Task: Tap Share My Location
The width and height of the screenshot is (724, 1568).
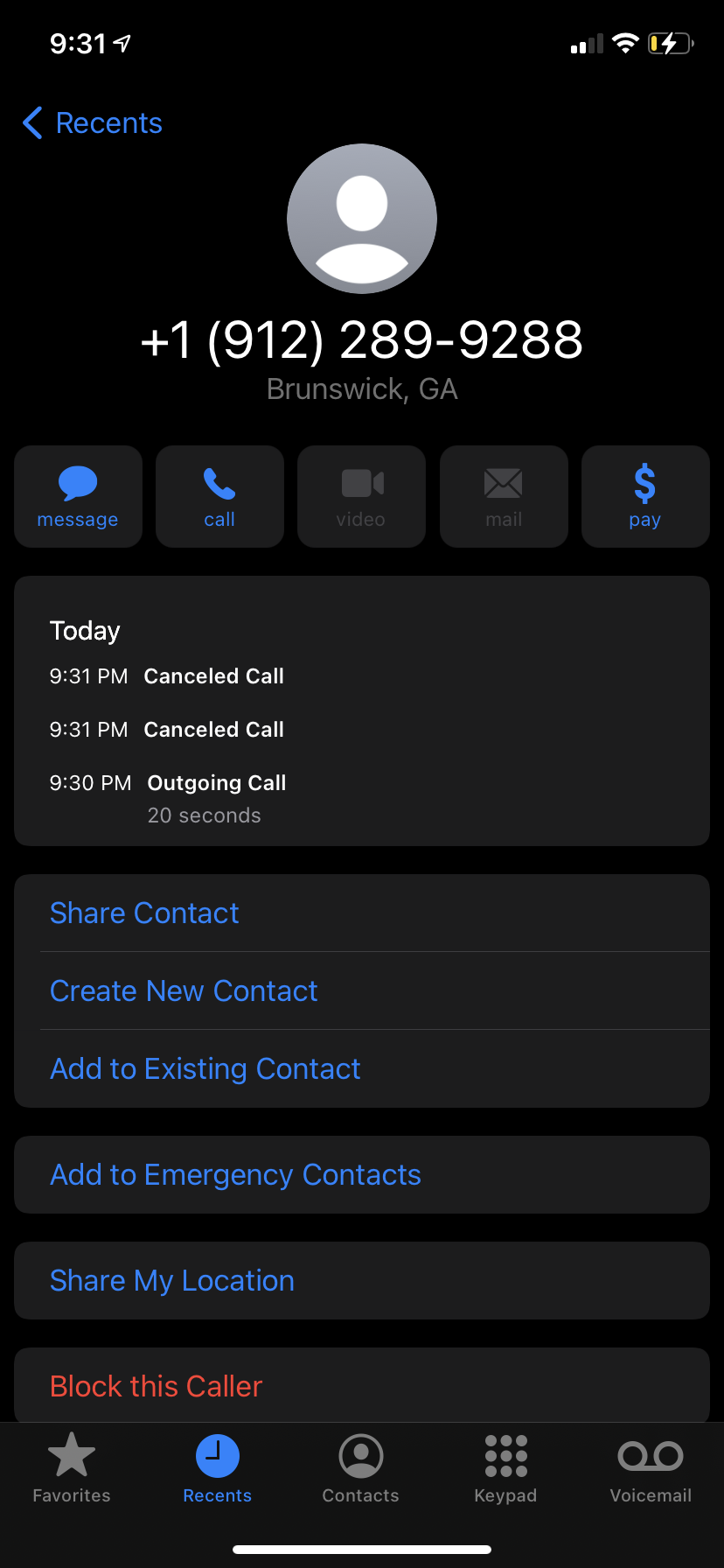Action: (x=172, y=1280)
